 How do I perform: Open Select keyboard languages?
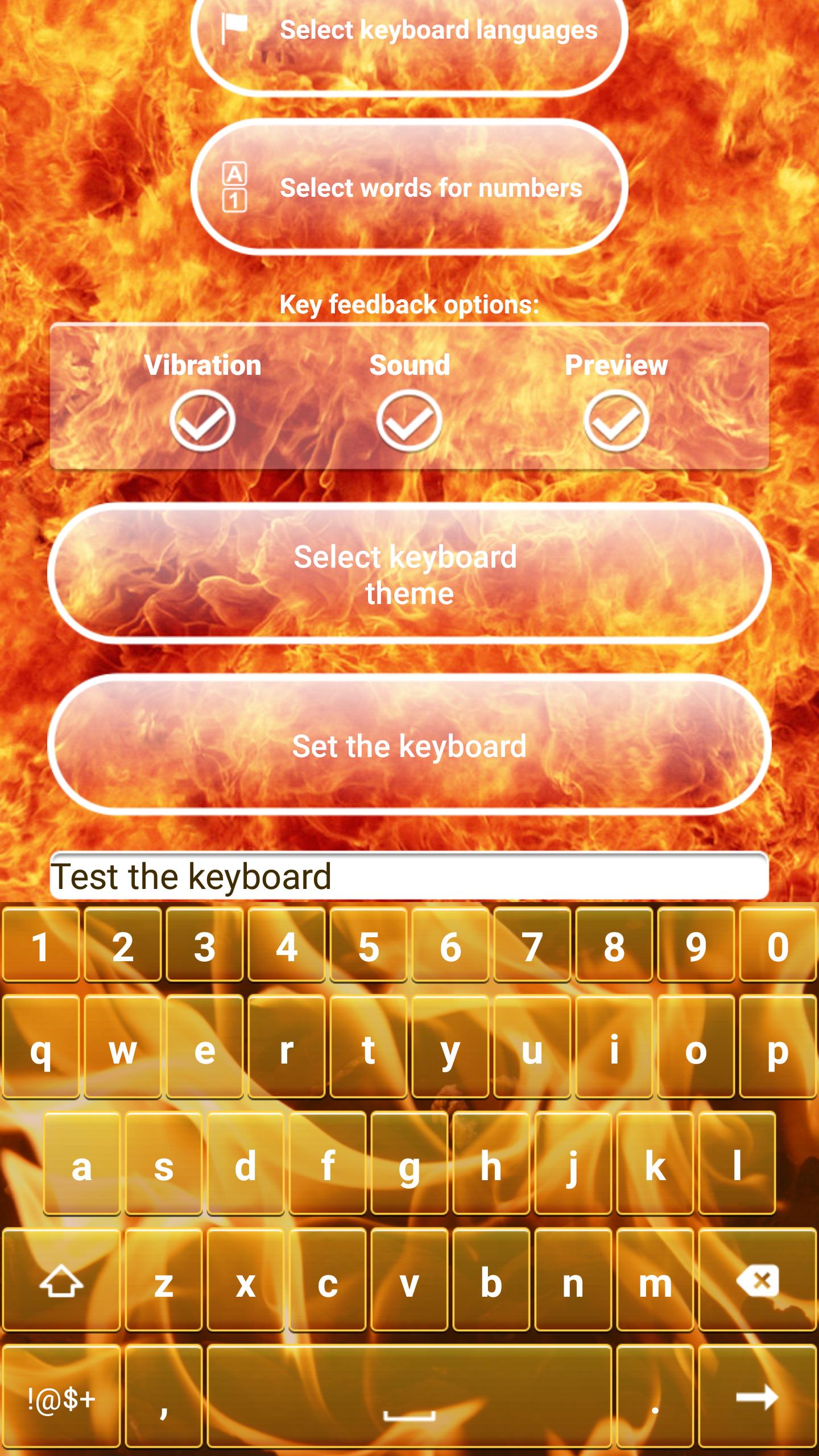[409, 34]
